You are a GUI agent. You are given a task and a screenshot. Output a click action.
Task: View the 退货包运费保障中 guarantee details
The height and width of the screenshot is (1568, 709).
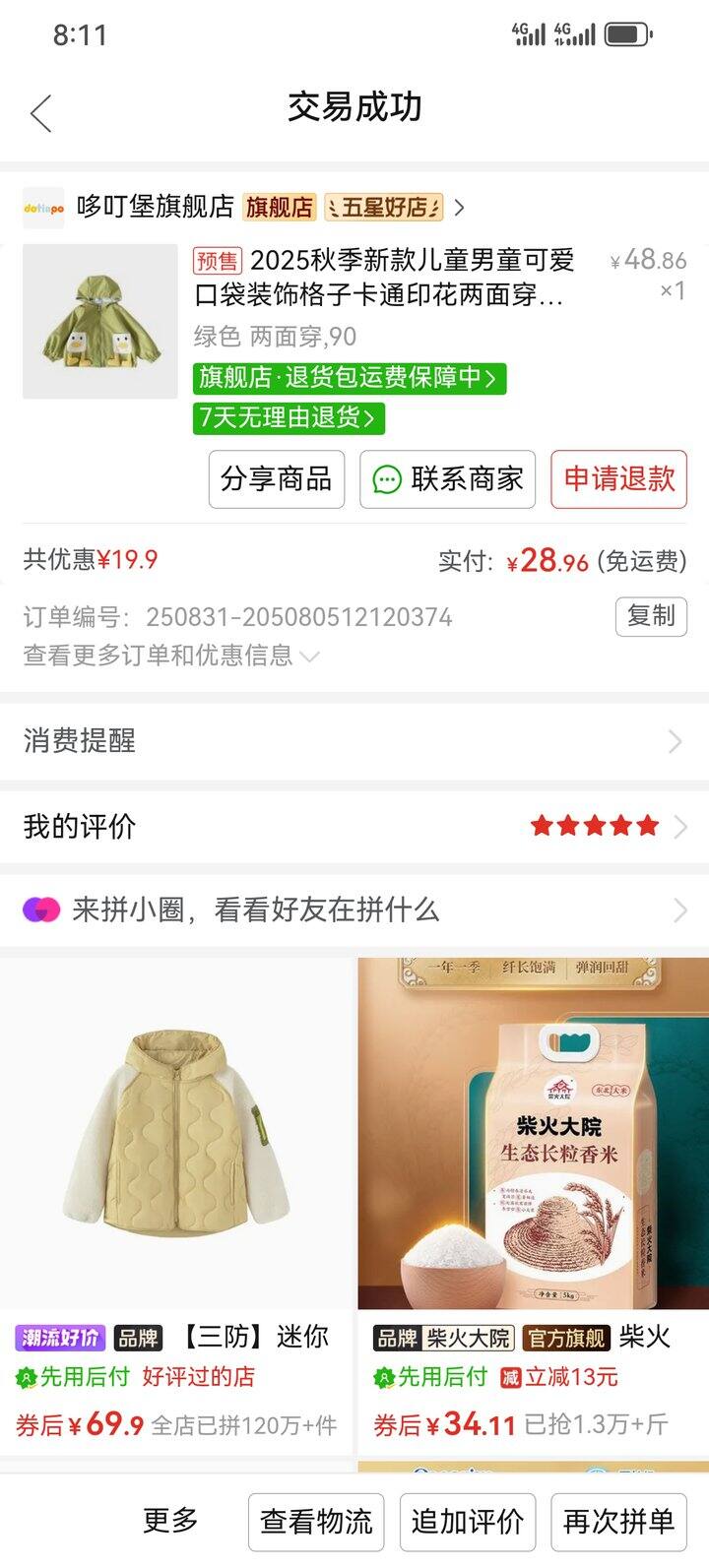(x=349, y=378)
